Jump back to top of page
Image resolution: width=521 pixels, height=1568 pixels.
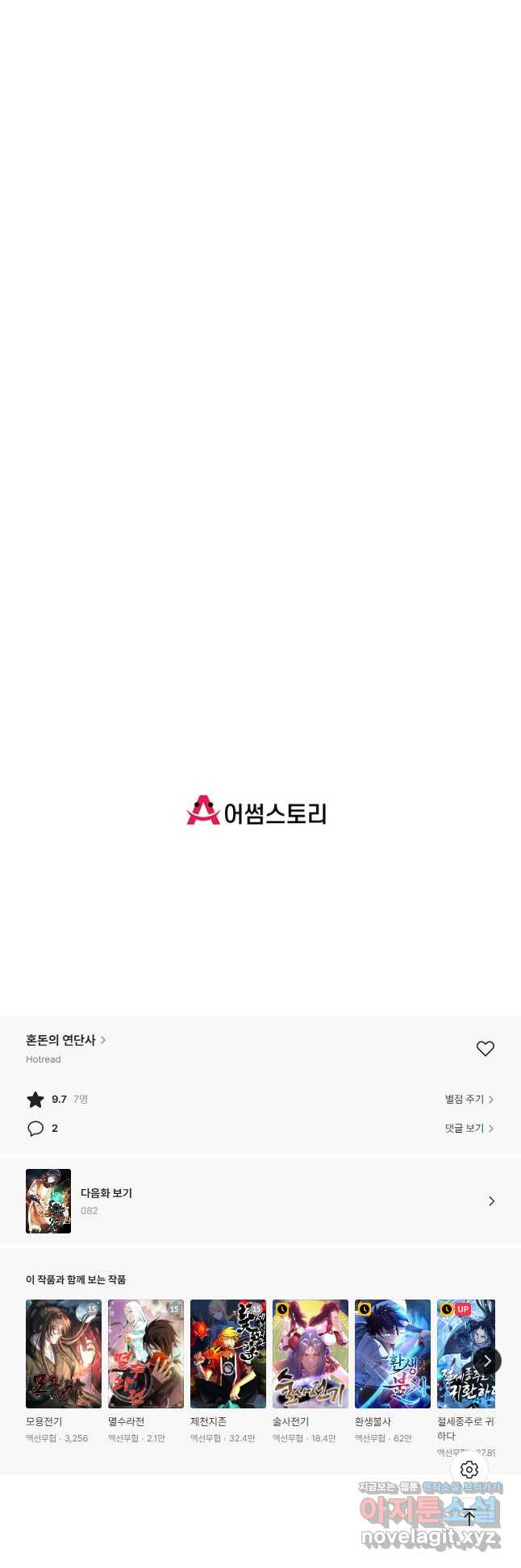469,1517
